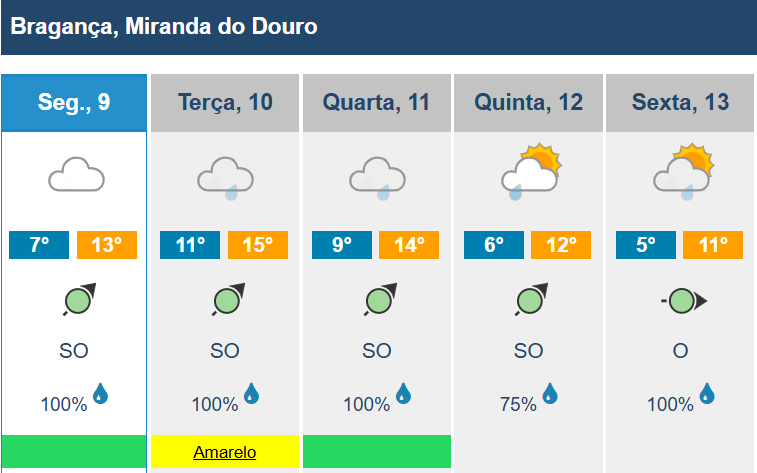
Task: Show forecast for Quinta, 12
Action: pyautogui.click(x=528, y=102)
